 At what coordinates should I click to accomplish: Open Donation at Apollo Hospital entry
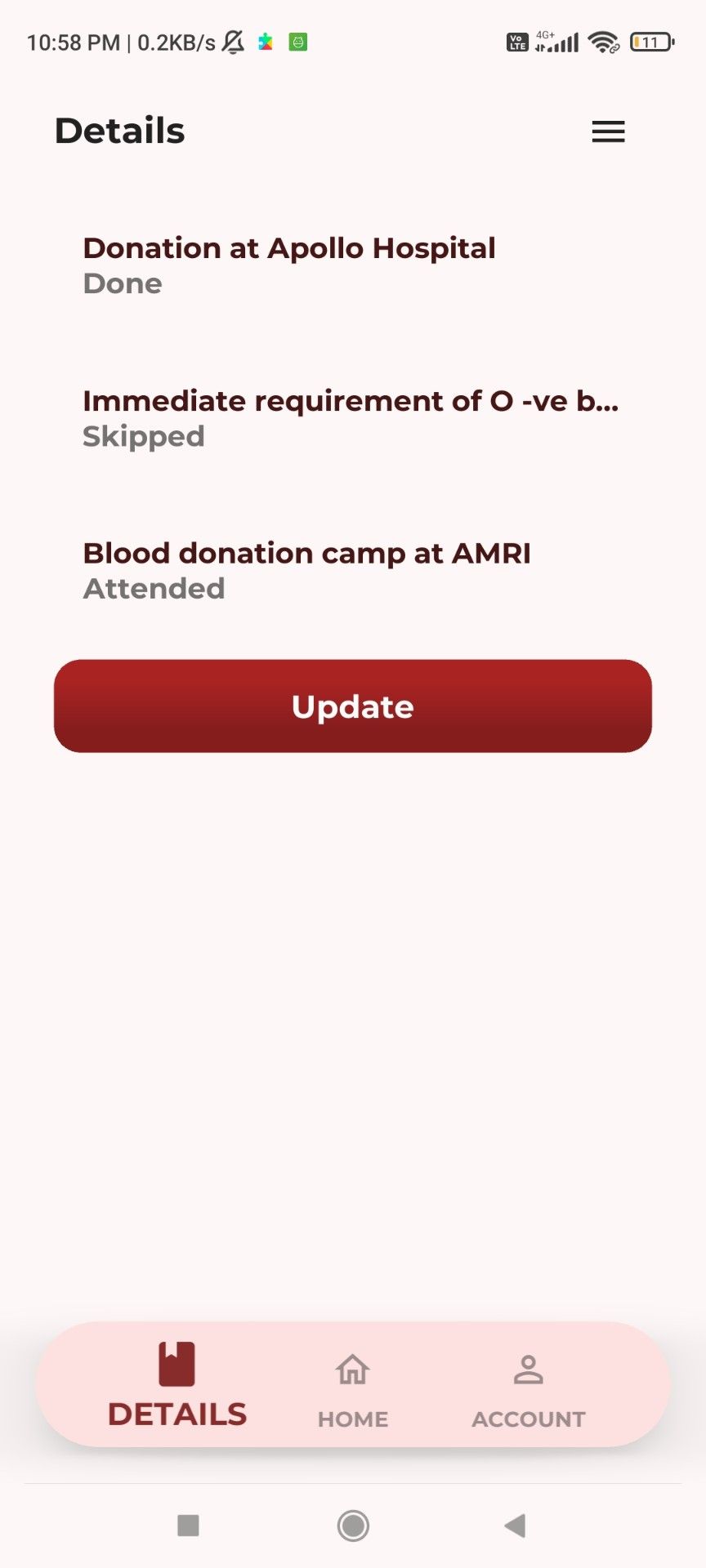(x=289, y=265)
